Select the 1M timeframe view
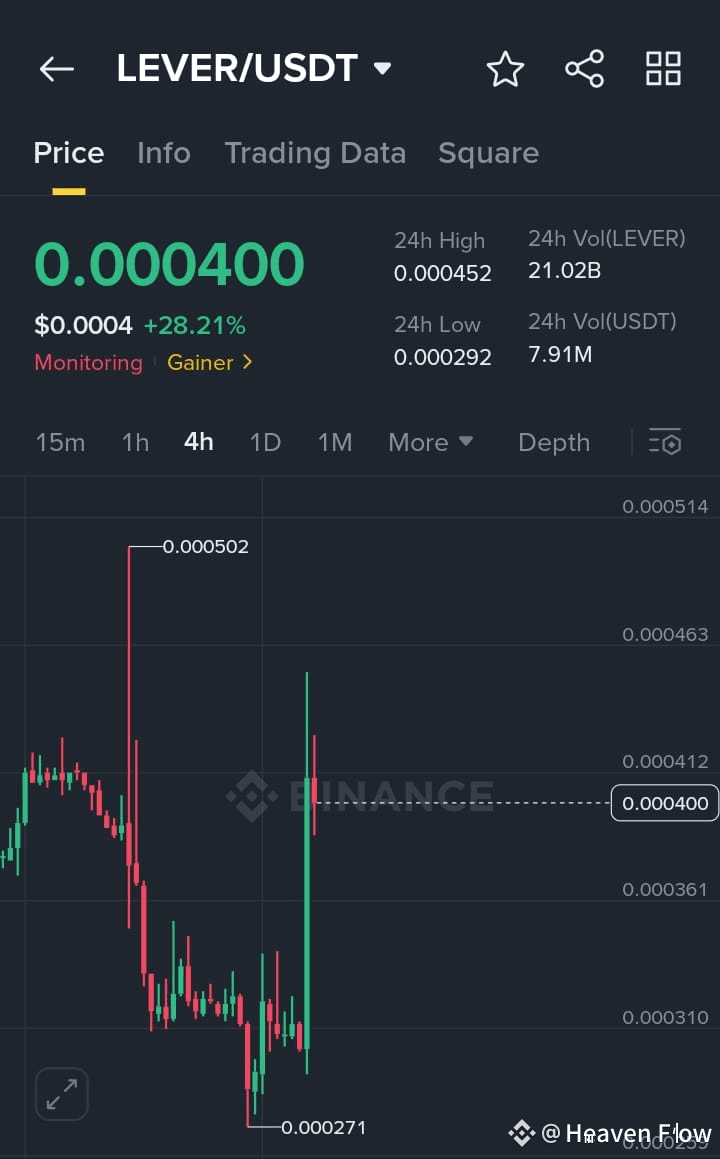The image size is (720, 1159). pos(335,441)
